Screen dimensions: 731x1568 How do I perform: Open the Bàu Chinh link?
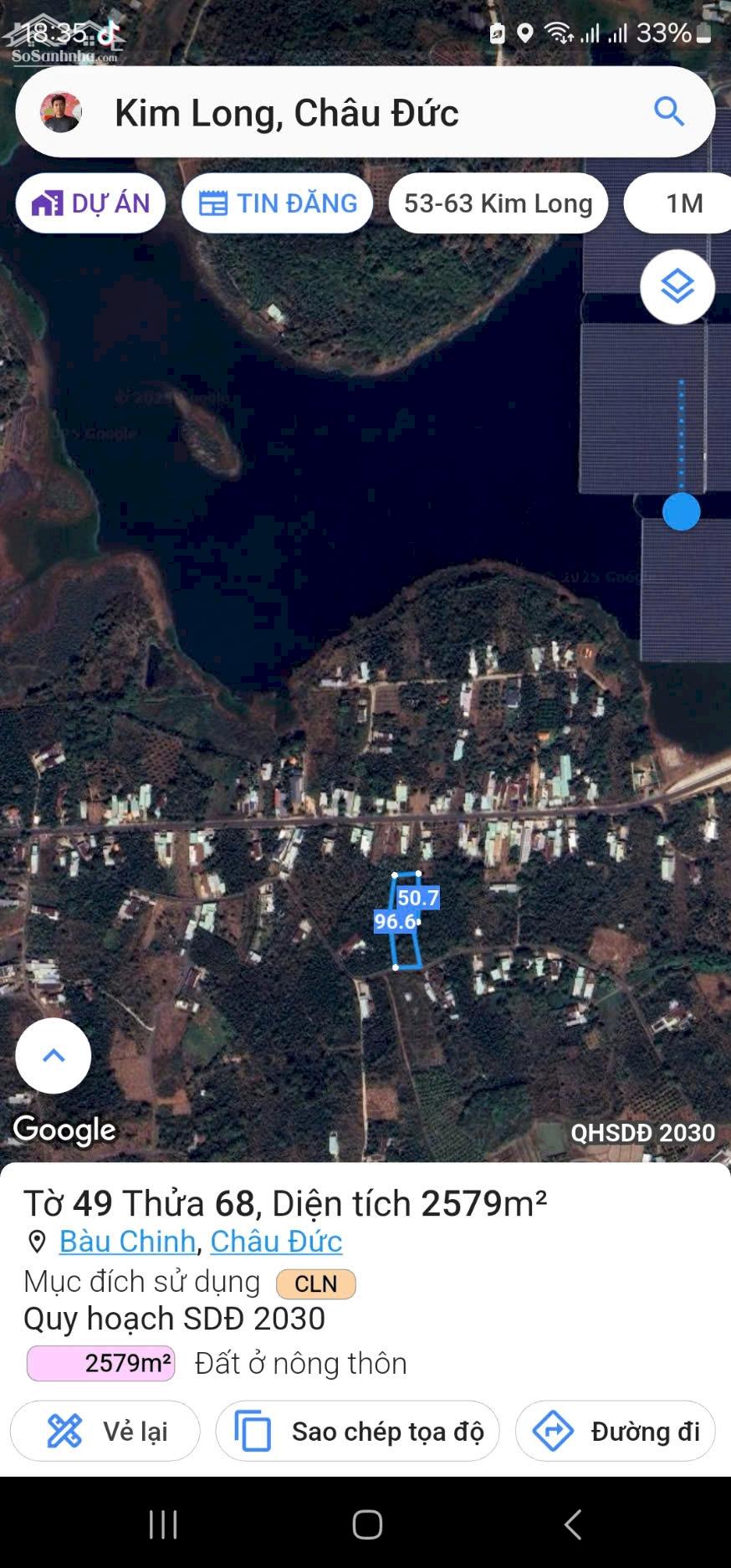128,1241
